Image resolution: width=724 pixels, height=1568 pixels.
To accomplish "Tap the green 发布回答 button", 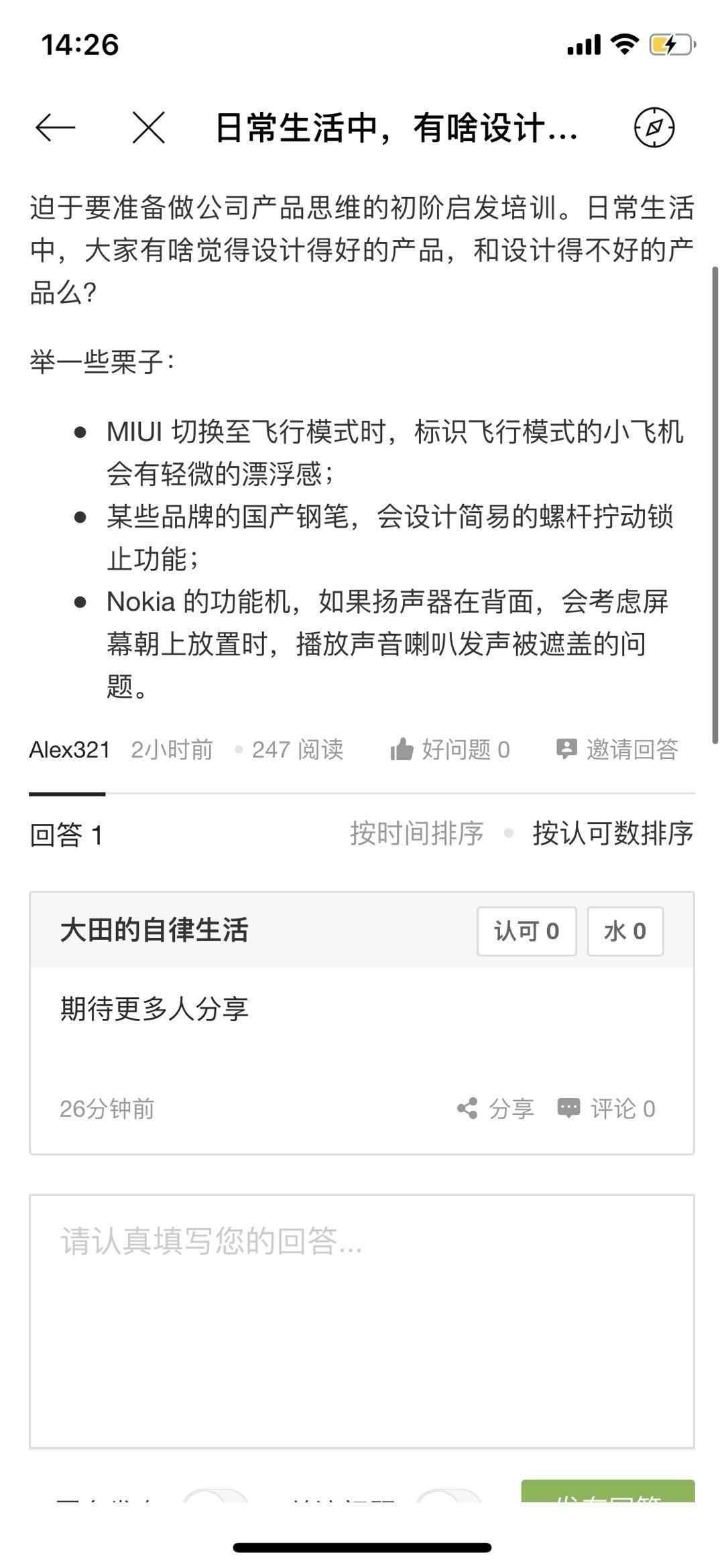I will tap(607, 1492).
